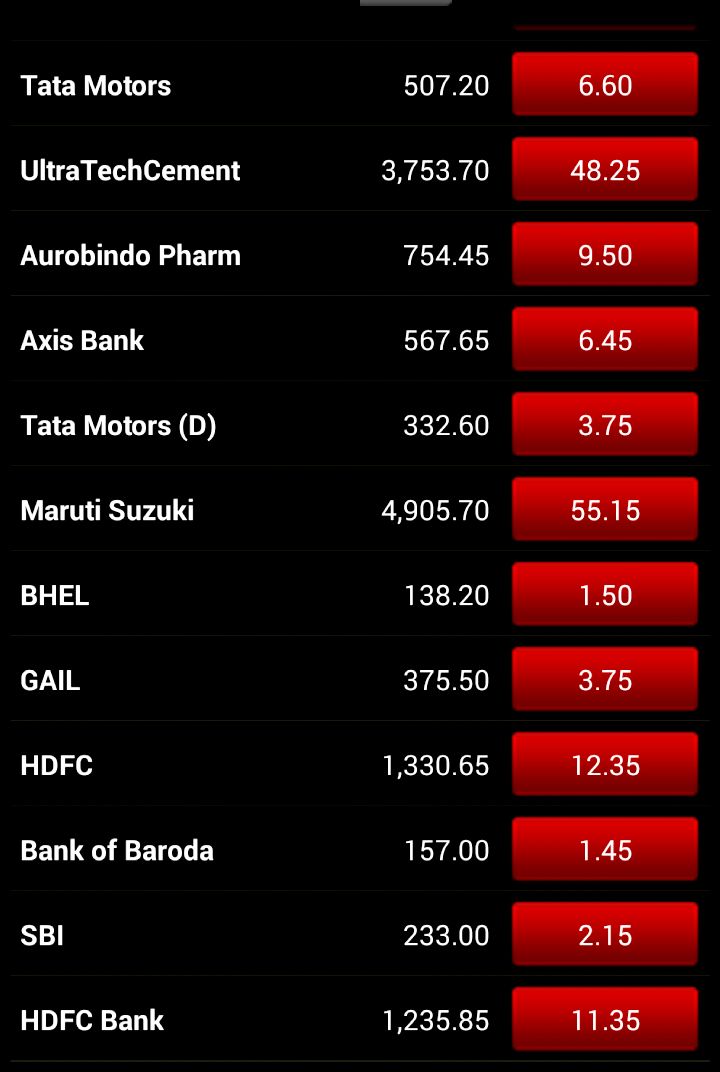Image resolution: width=720 pixels, height=1072 pixels.
Task: Tap HDFC's red 12.35 change button
Action: [x=605, y=765]
